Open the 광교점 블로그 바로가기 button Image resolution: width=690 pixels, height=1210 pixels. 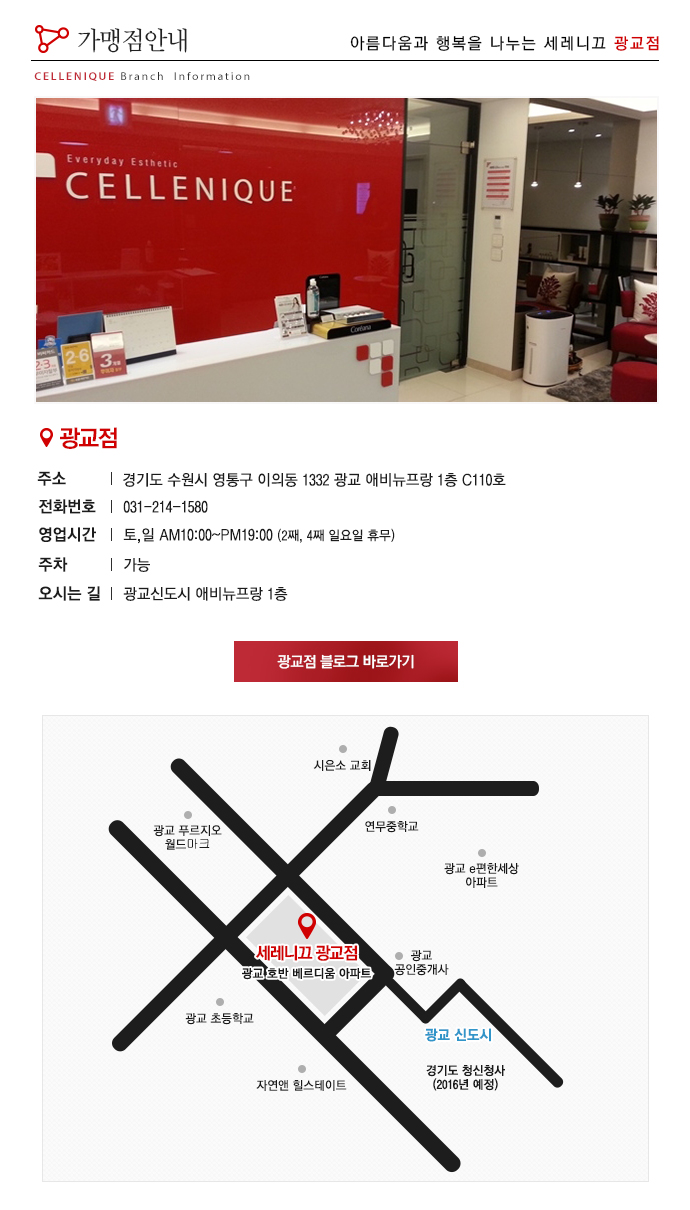[345, 662]
